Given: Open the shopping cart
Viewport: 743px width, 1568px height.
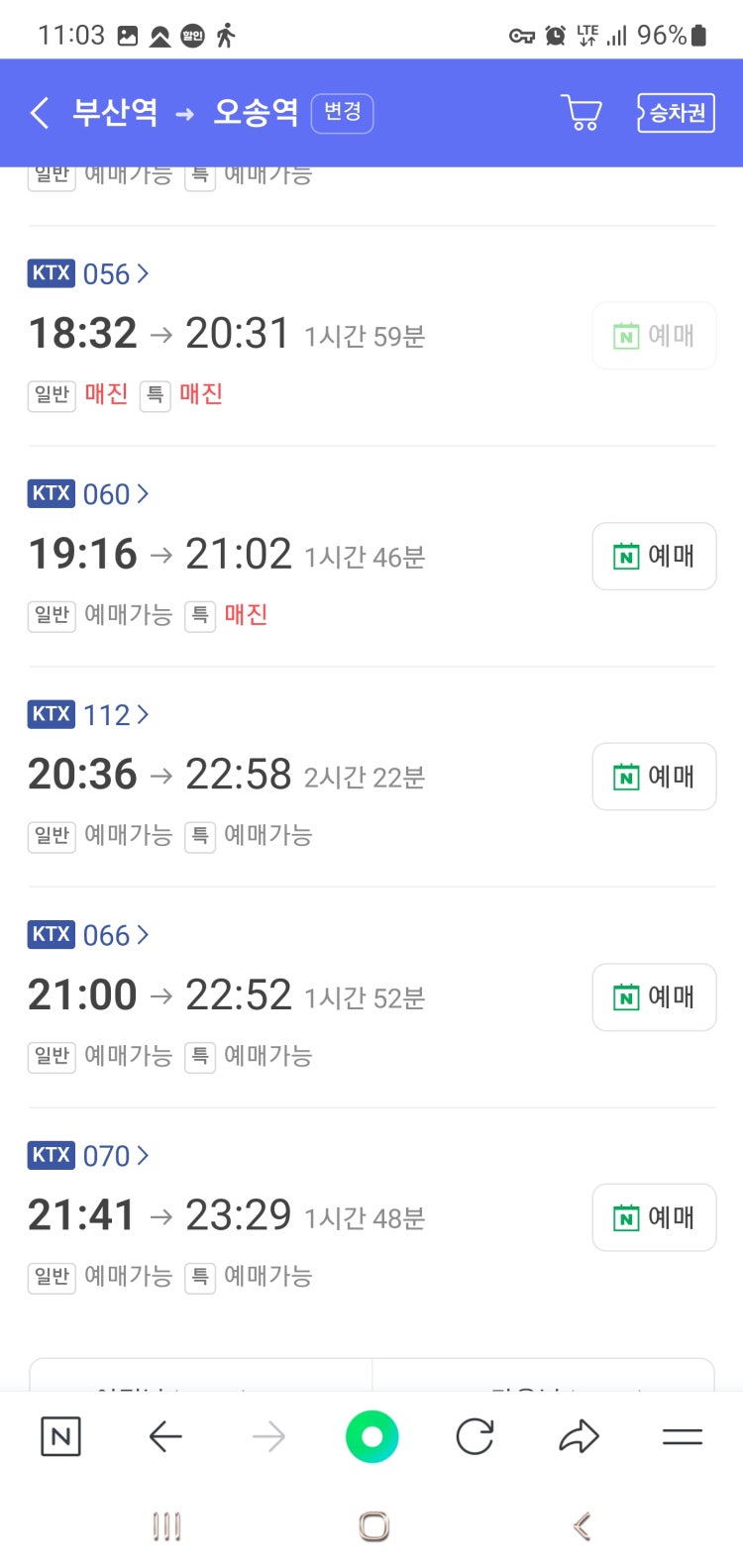Looking at the screenshot, I should pyautogui.click(x=582, y=113).
